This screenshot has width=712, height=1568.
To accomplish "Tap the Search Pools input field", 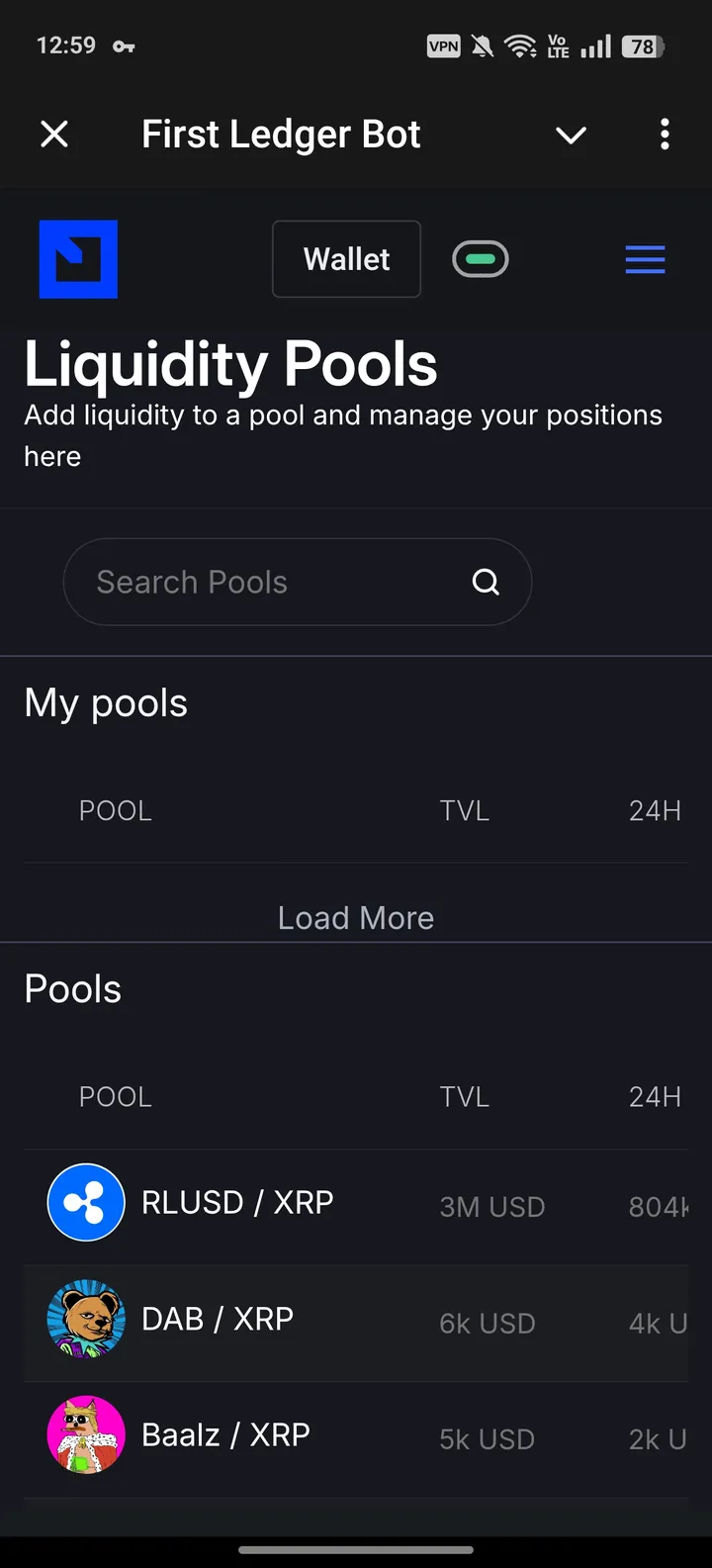I will pos(247,582).
